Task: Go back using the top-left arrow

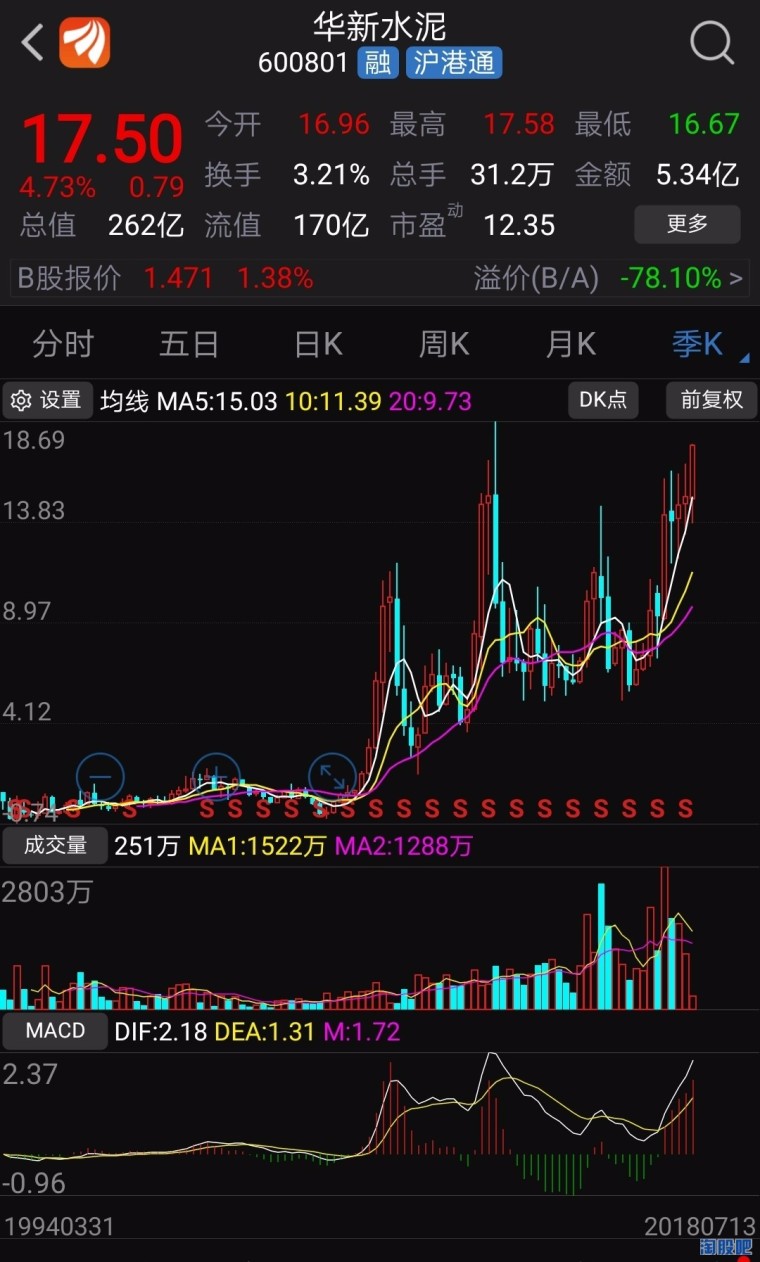Action: point(32,44)
